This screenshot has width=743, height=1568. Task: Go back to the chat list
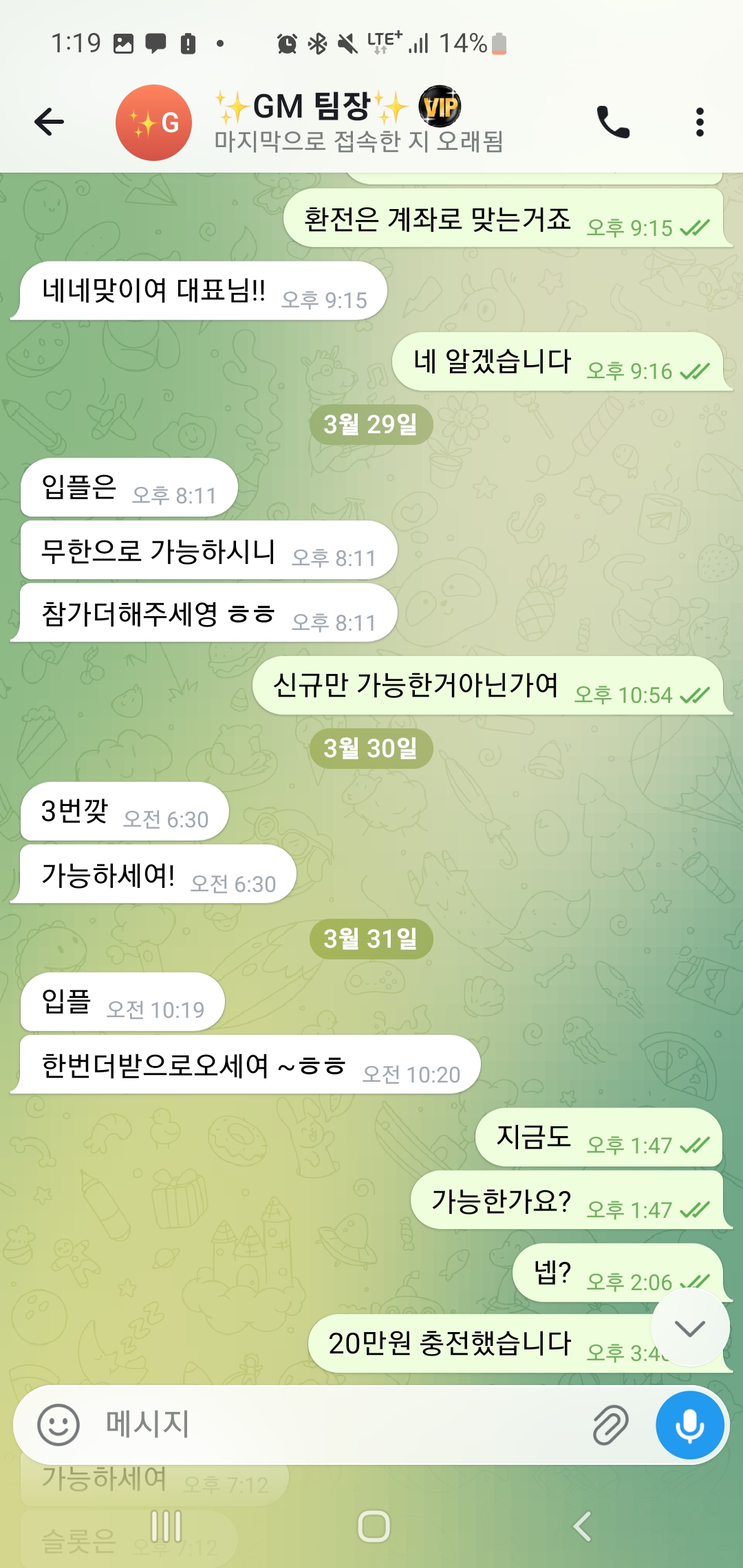[49, 122]
